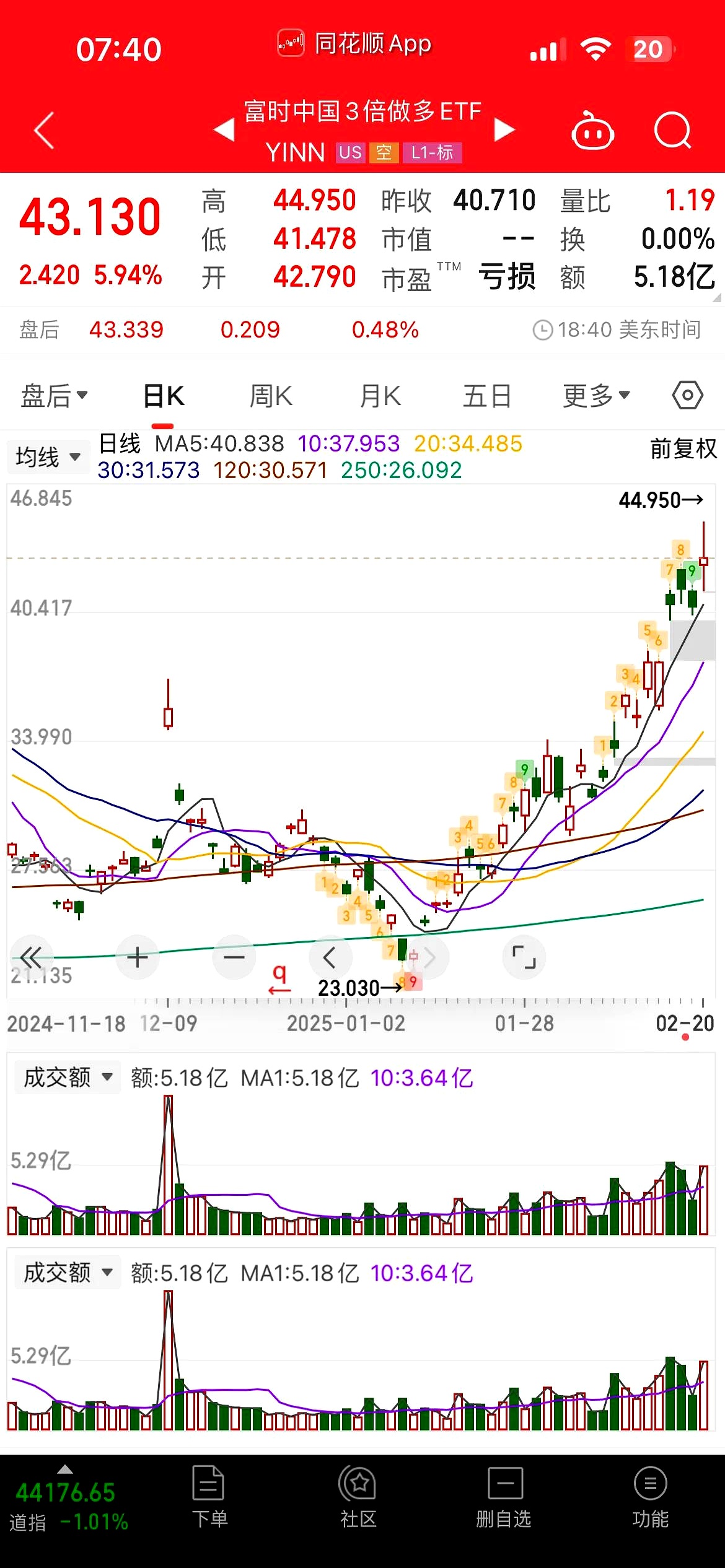This screenshot has width=725, height=1568.
Task: Expand the K-line chart to fullscreen
Action: point(524,957)
